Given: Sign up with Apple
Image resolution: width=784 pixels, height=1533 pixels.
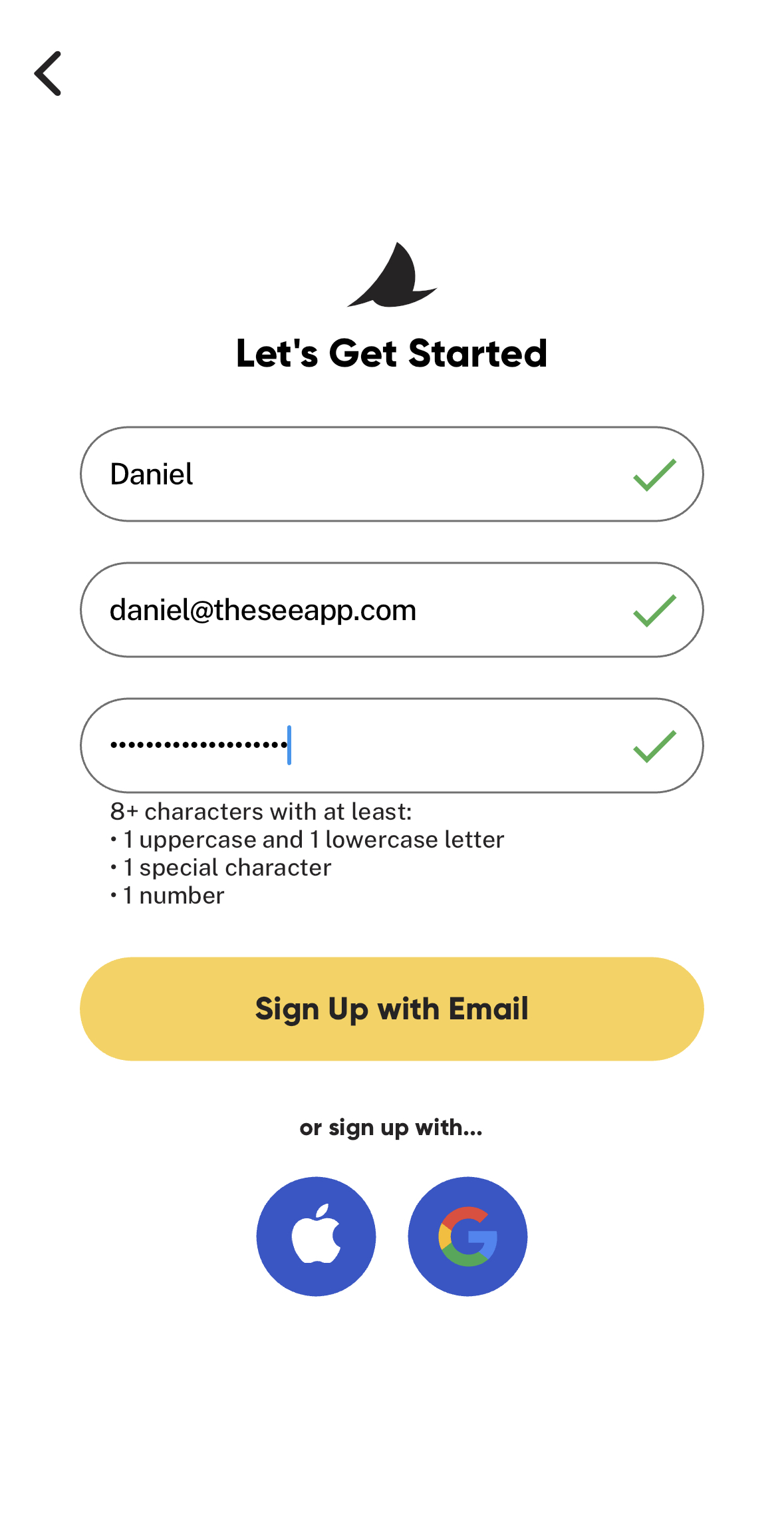Looking at the screenshot, I should (316, 1236).
